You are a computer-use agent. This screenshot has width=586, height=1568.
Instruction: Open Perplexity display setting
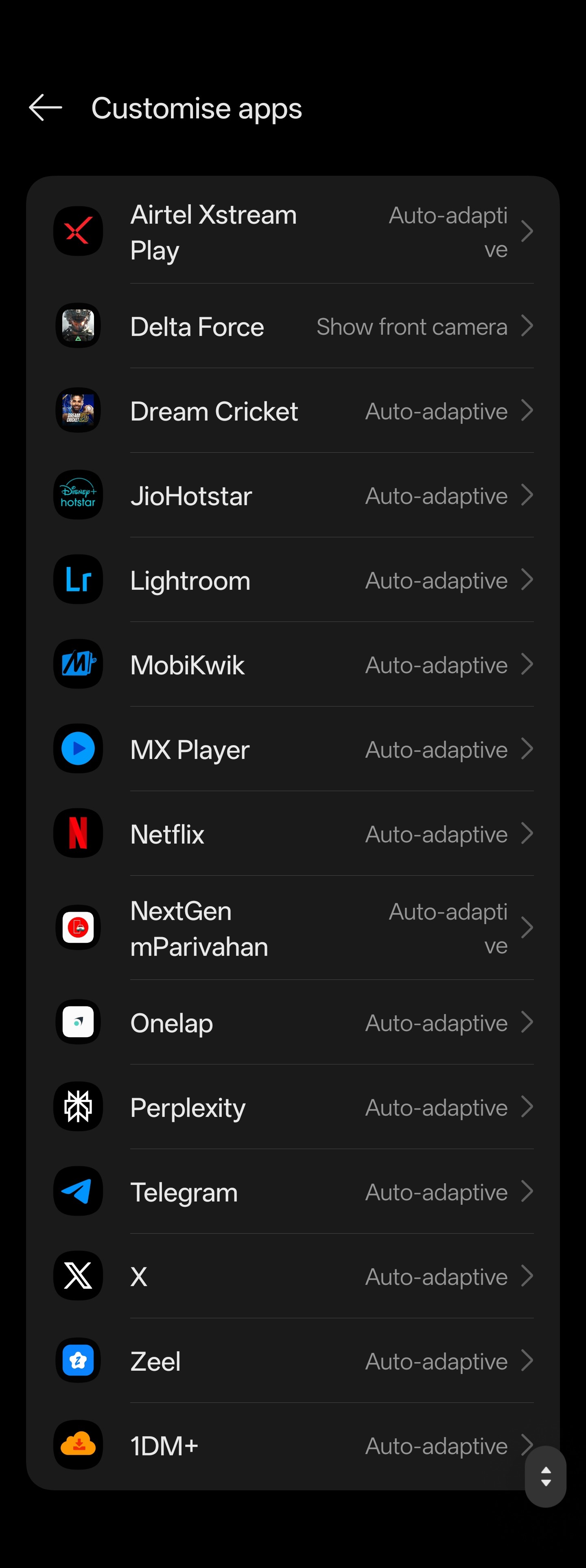click(293, 1107)
